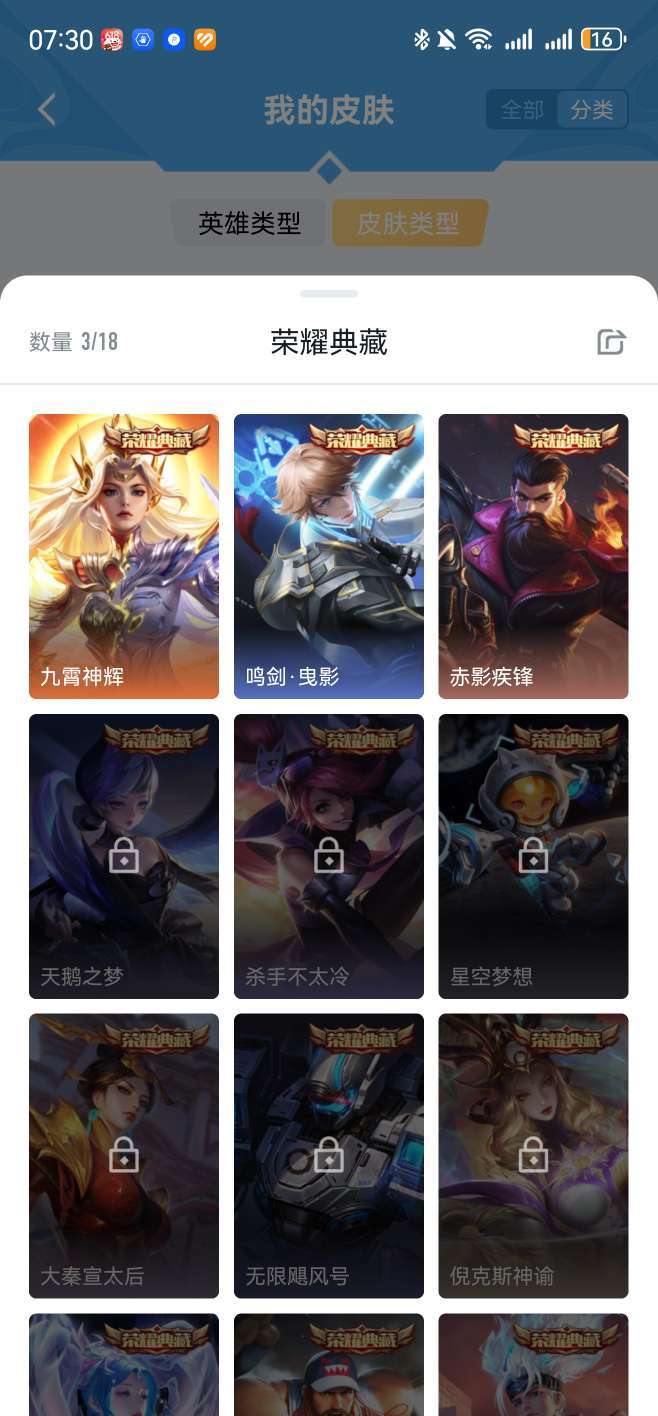The height and width of the screenshot is (1416, 658).
Task: View the locked 无限飓风号 skin
Action: point(329,1156)
